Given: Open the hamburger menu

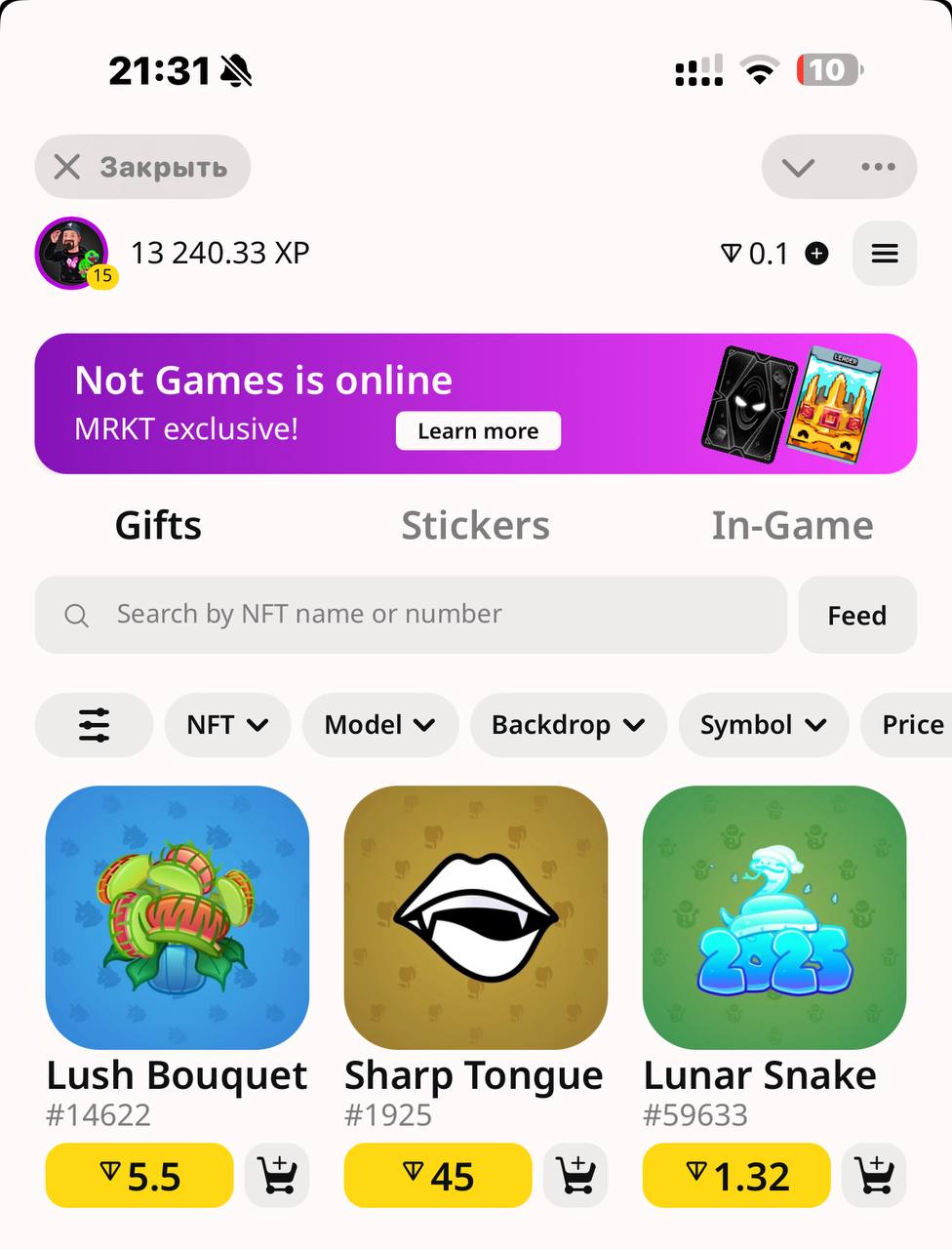Looking at the screenshot, I should point(884,254).
